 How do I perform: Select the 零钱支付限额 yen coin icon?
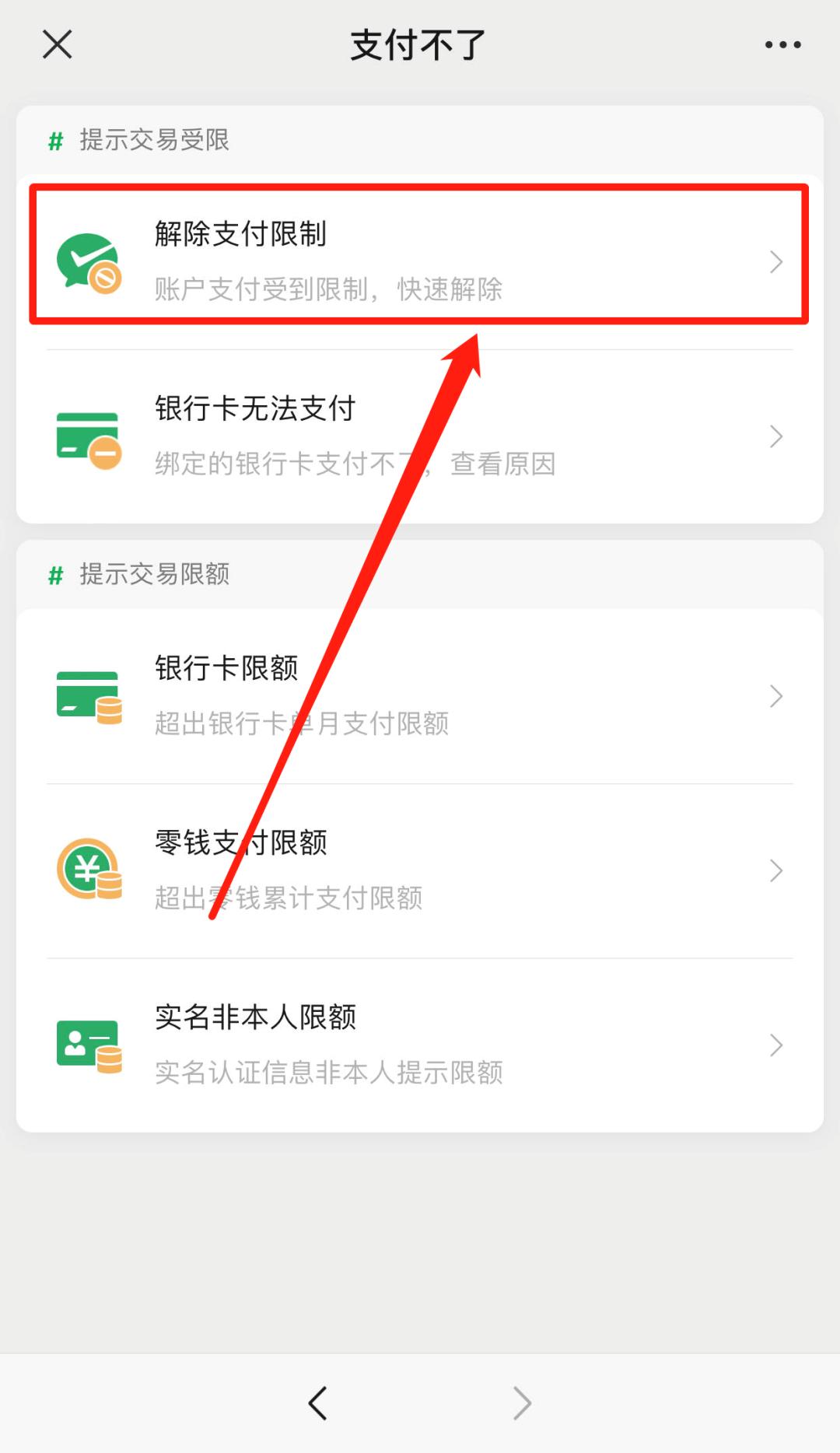tap(88, 870)
